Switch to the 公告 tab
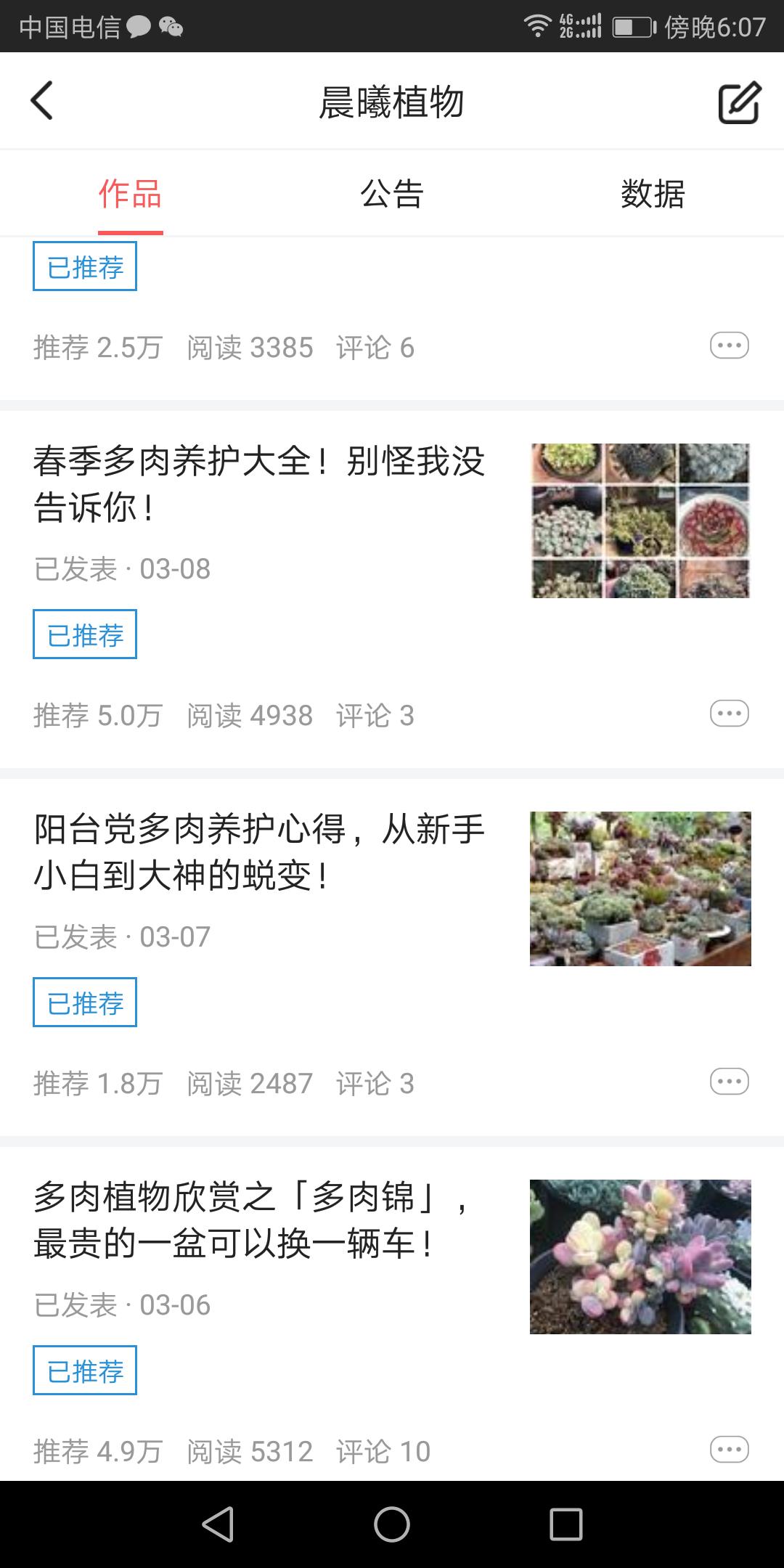The height and width of the screenshot is (1568, 784). pos(392,192)
